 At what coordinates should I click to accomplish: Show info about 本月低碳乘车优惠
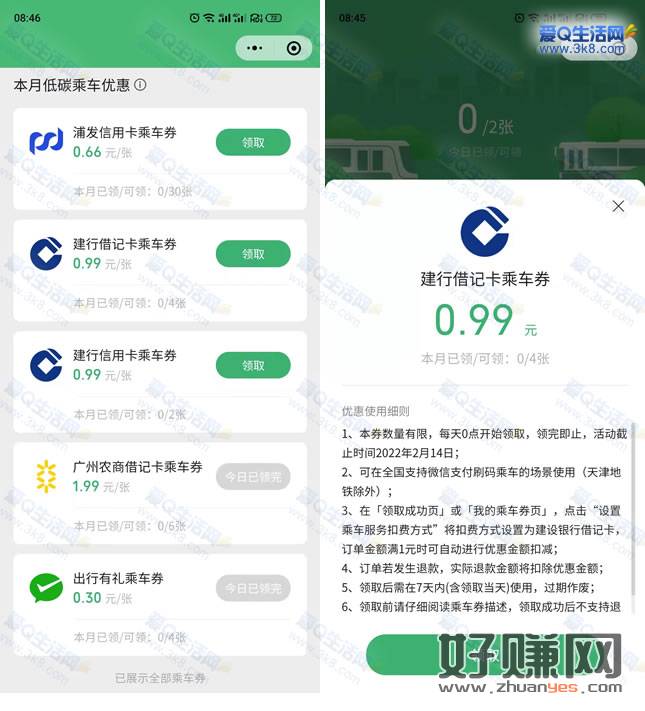pyautogui.click(x=140, y=86)
